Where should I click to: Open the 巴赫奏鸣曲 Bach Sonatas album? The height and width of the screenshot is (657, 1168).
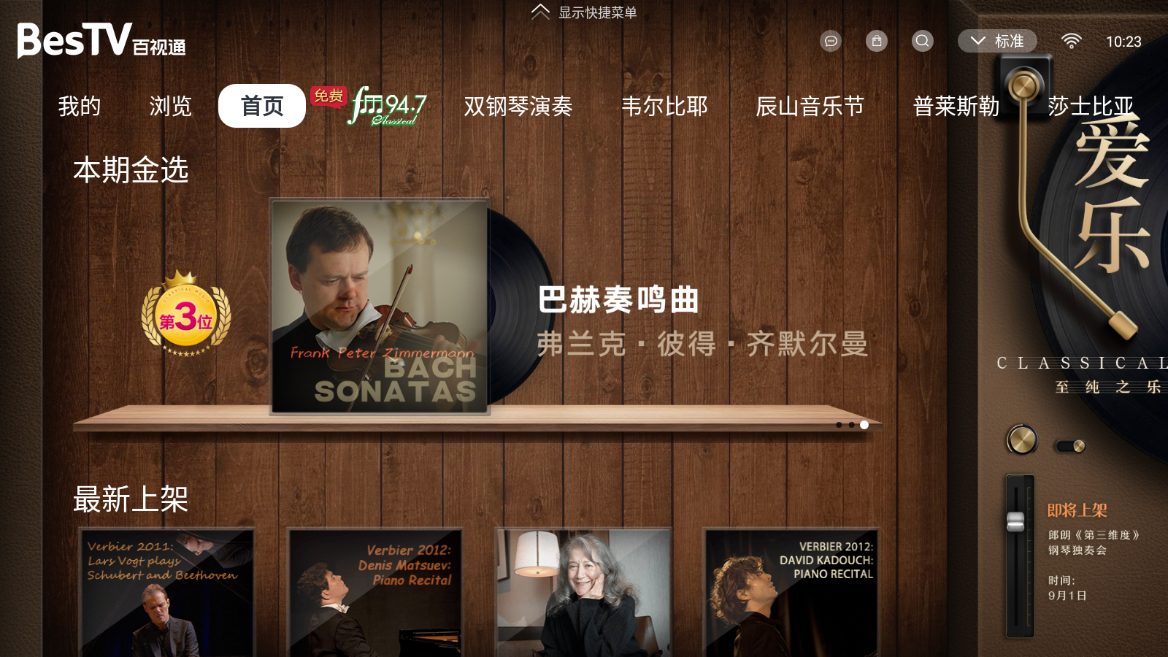click(x=379, y=306)
